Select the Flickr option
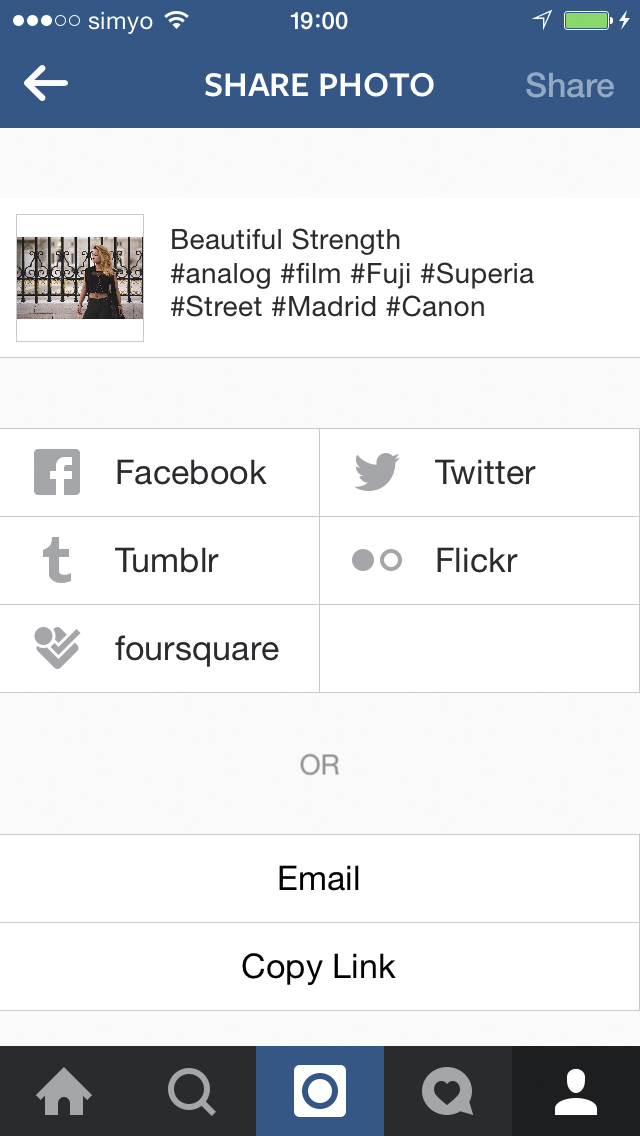Screen dimensions: 640x1136 pos(480,561)
